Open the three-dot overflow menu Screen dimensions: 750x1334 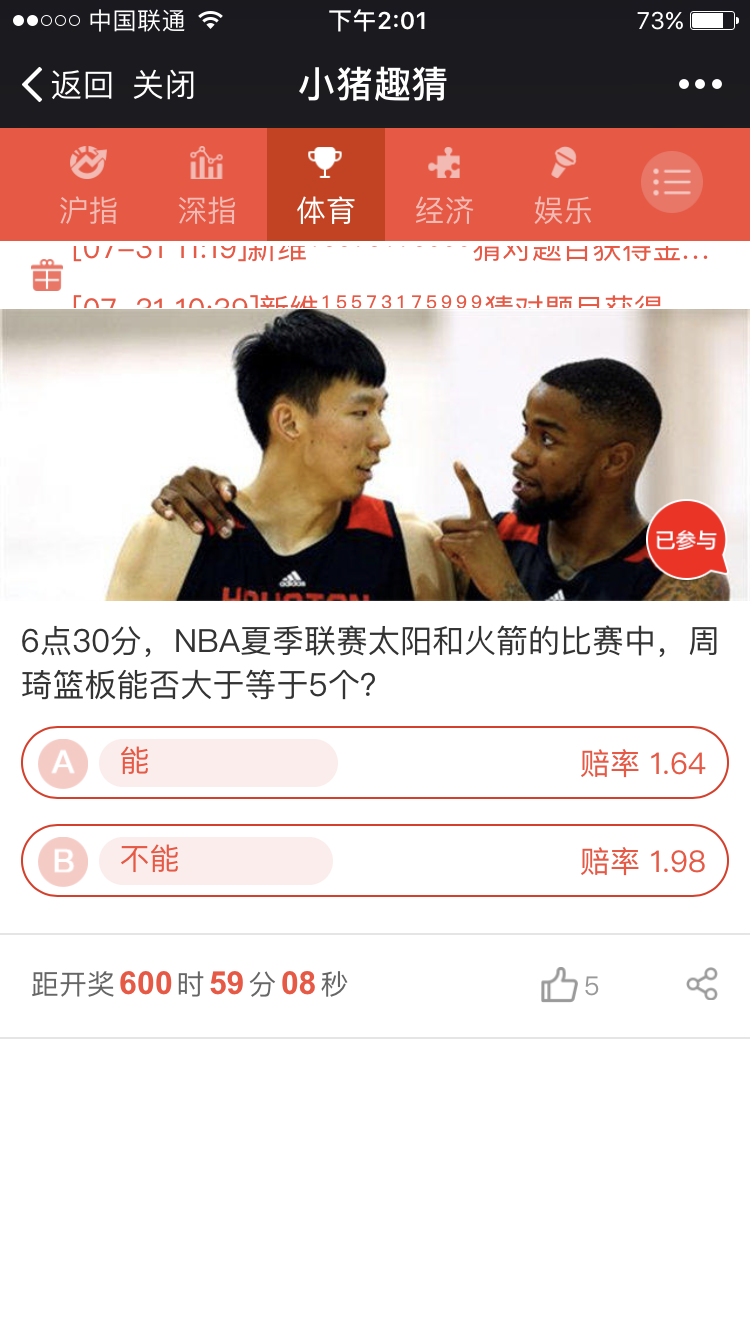pos(700,85)
